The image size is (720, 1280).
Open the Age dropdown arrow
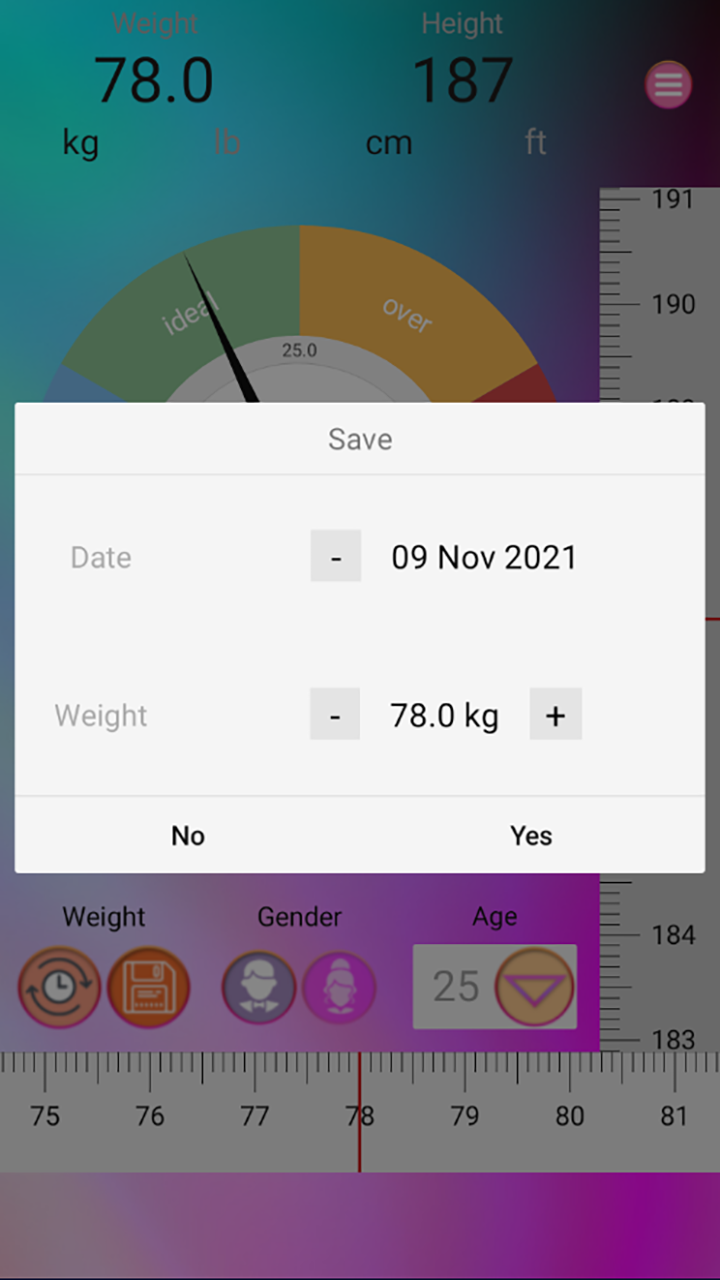click(x=536, y=986)
